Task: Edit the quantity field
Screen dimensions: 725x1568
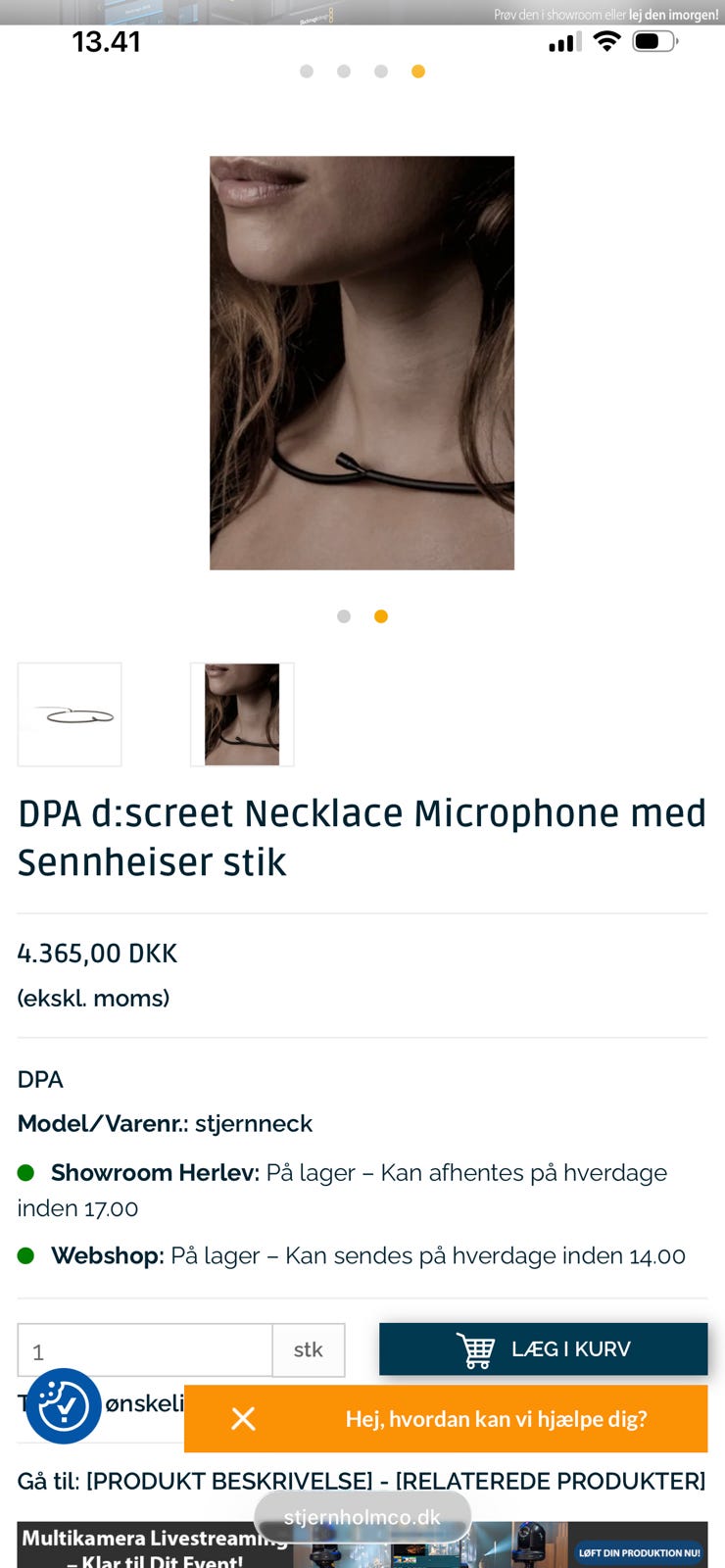Action: pyautogui.click(x=145, y=1350)
